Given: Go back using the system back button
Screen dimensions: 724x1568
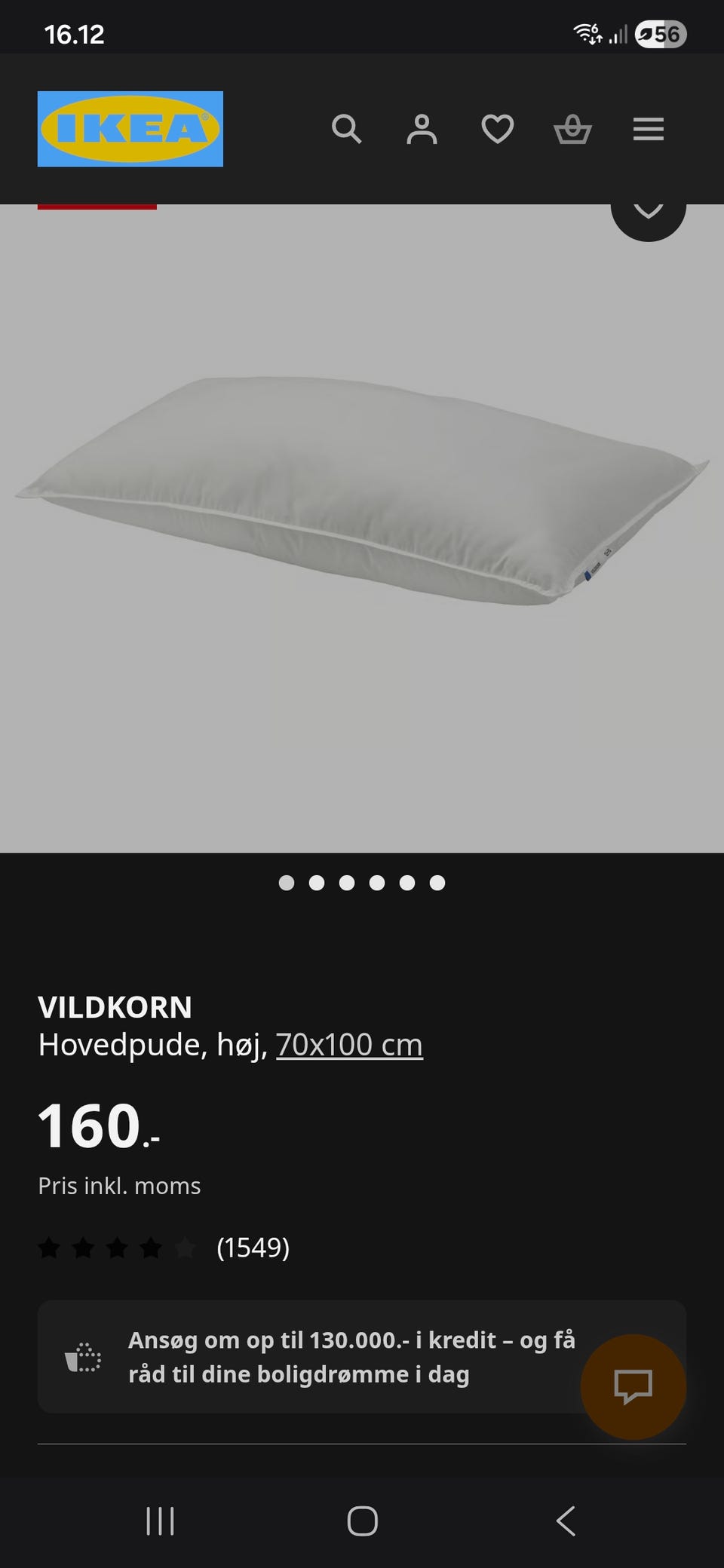Looking at the screenshot, I should pyautogui.click(x=566, y=1521).
